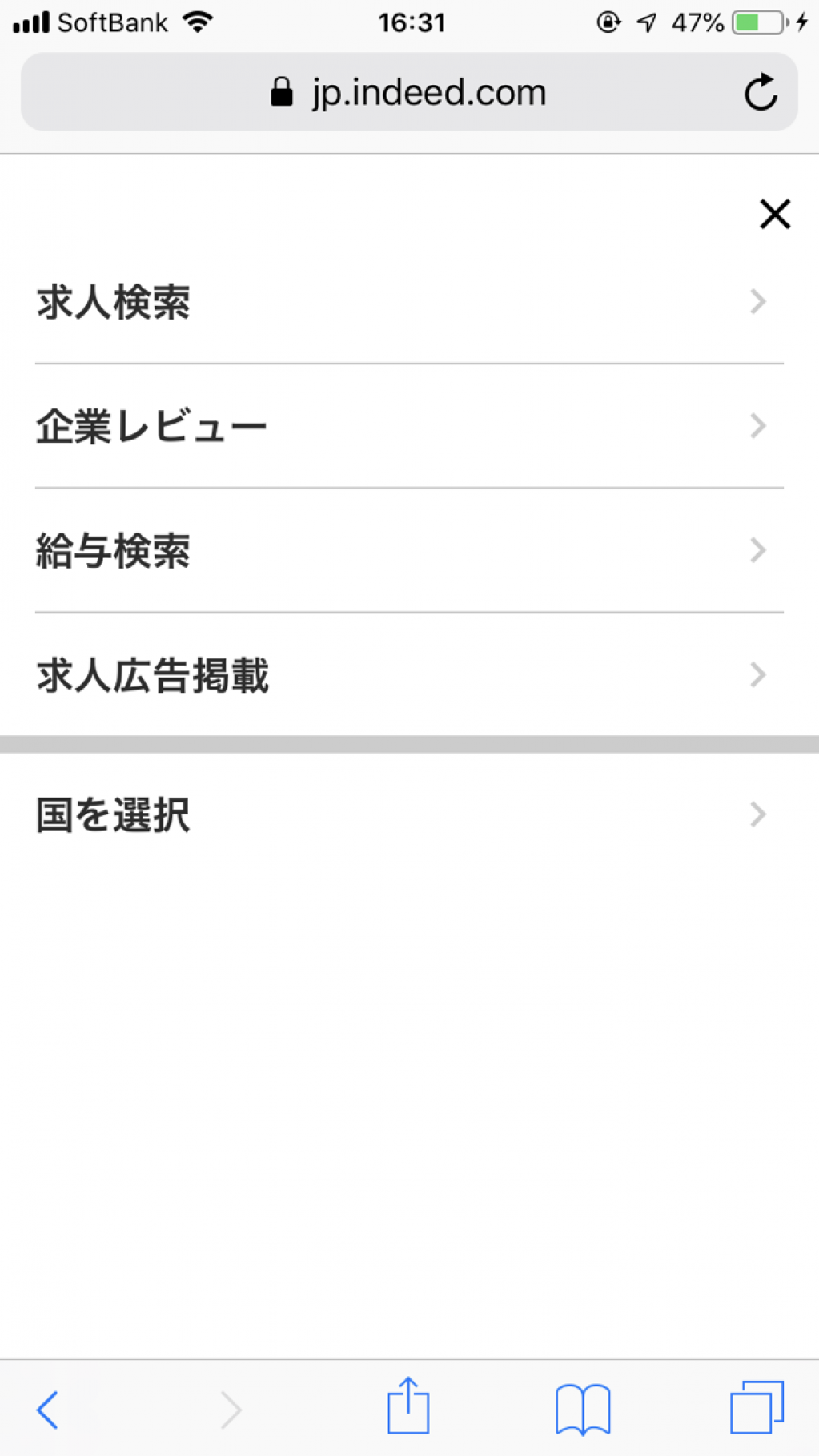Open Safari's share sheet
The image size is (819, 1456).
pos(408,1406)
